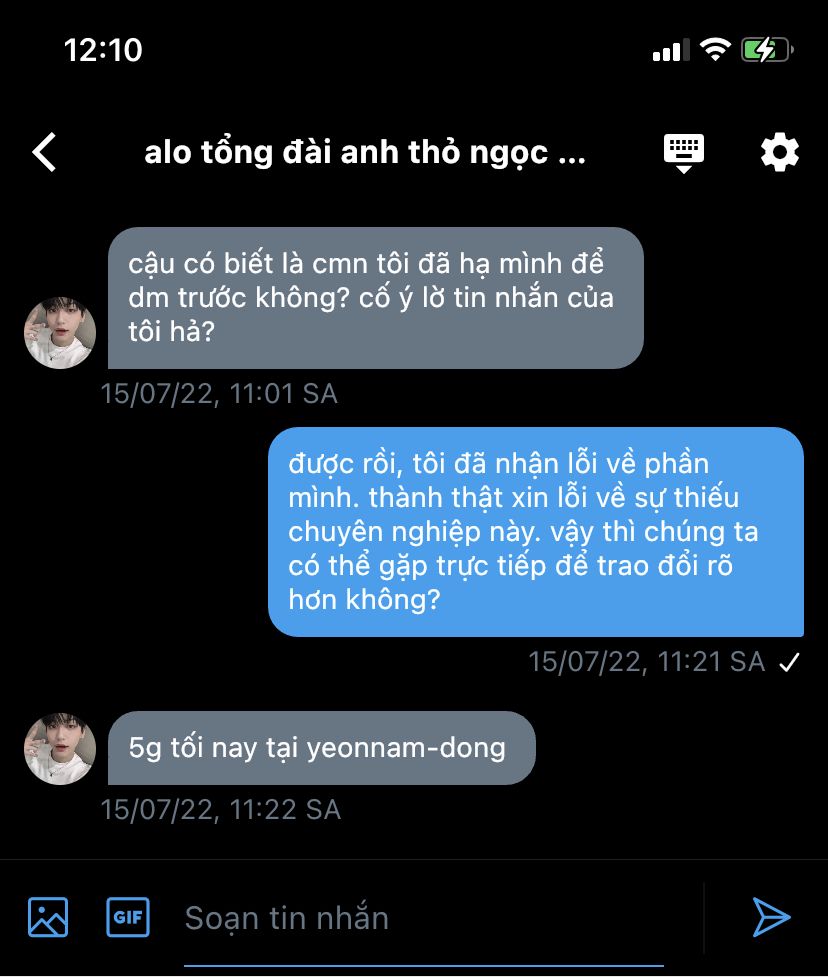Attach a photo to the message
This screenshot has height=977, width=828.
48,917
